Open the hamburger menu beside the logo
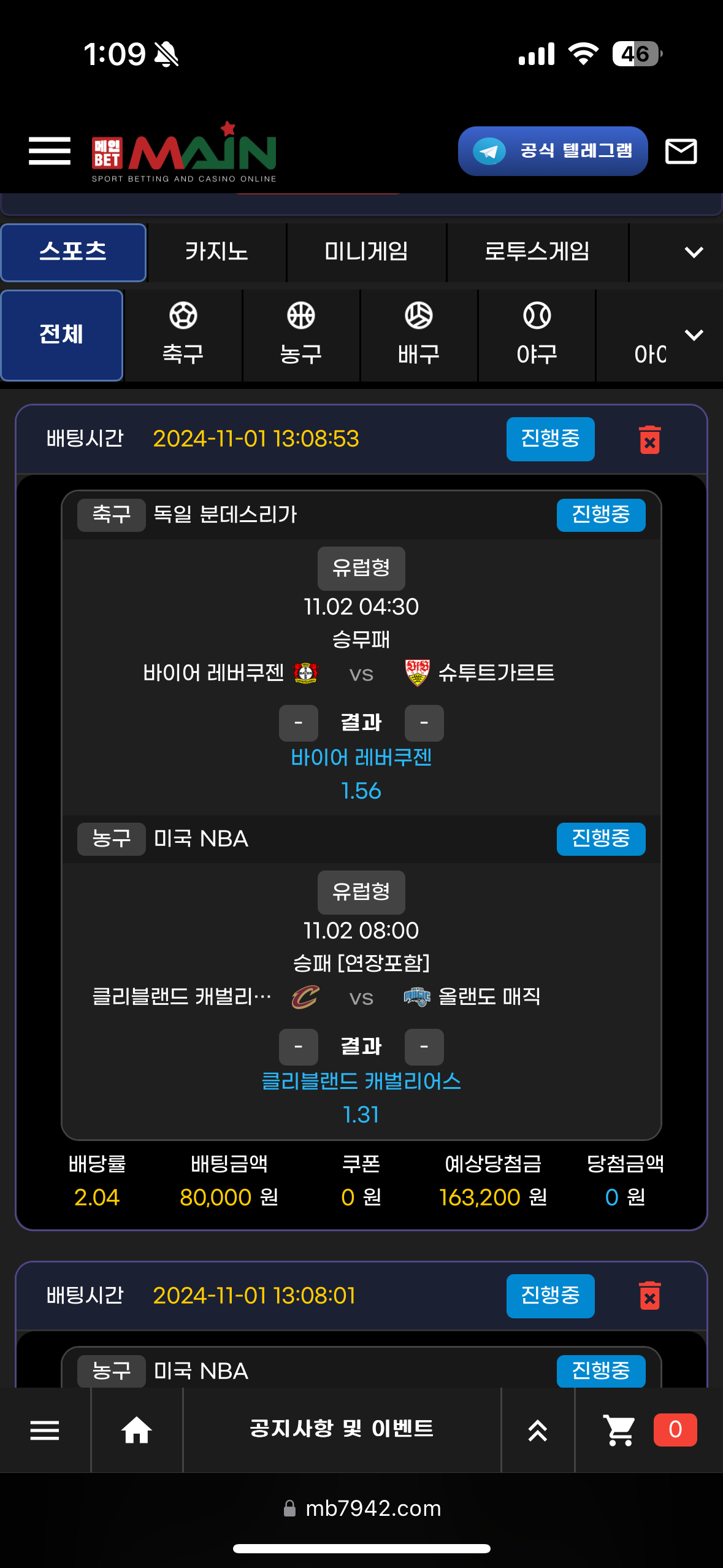723x1568 pixels. (49, 151)
